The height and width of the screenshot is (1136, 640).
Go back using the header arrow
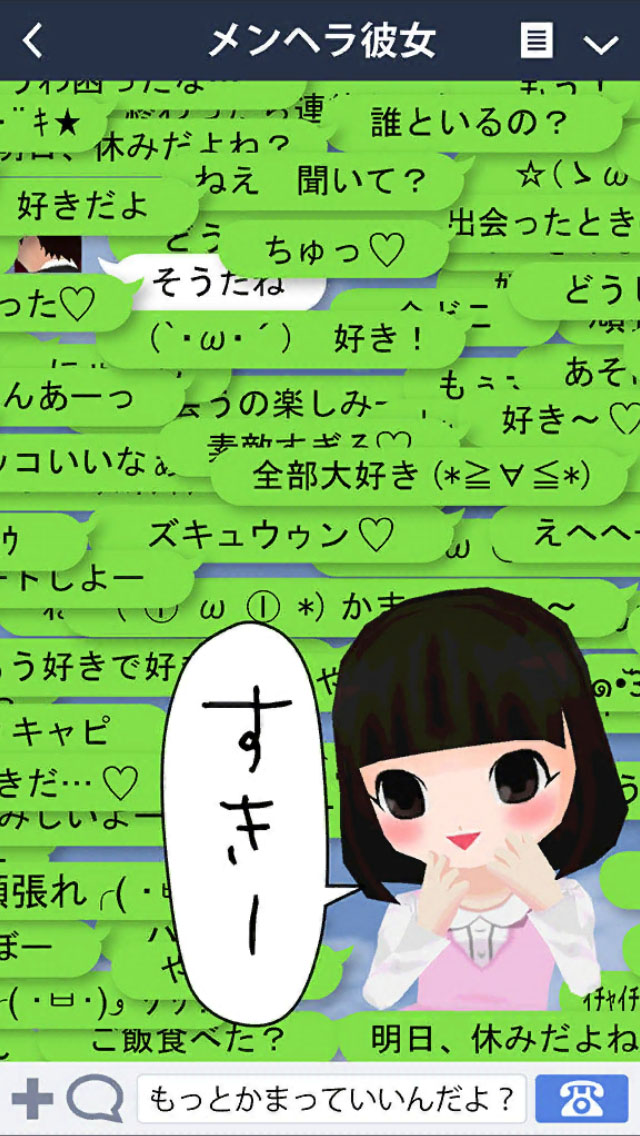coord(33,41)
